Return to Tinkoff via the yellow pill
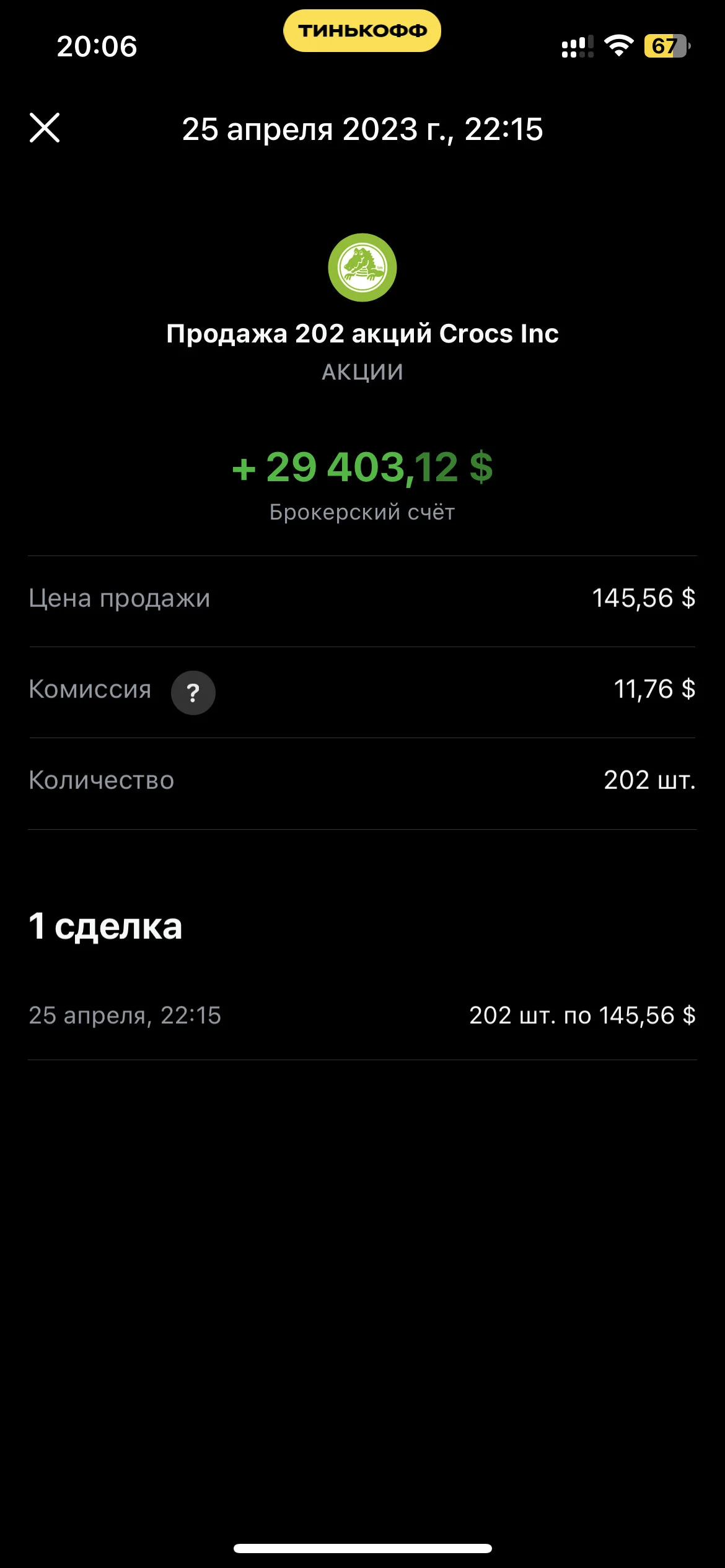This screenshot has height=1568, width=725. [362, 30]
